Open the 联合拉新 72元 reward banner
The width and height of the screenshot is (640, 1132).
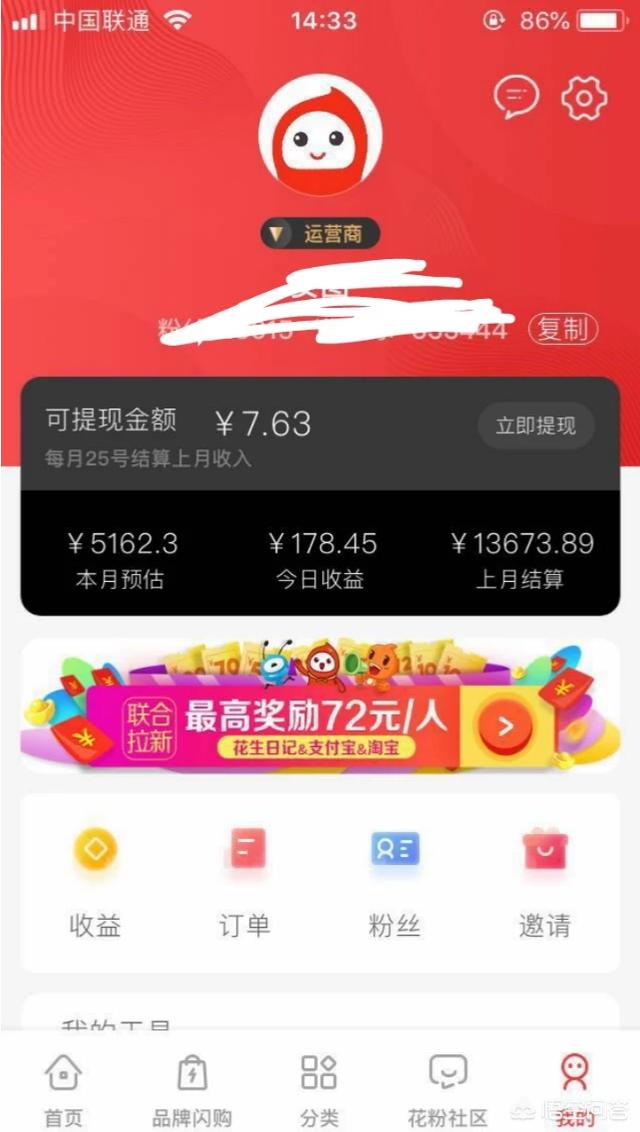coord(320,706)
